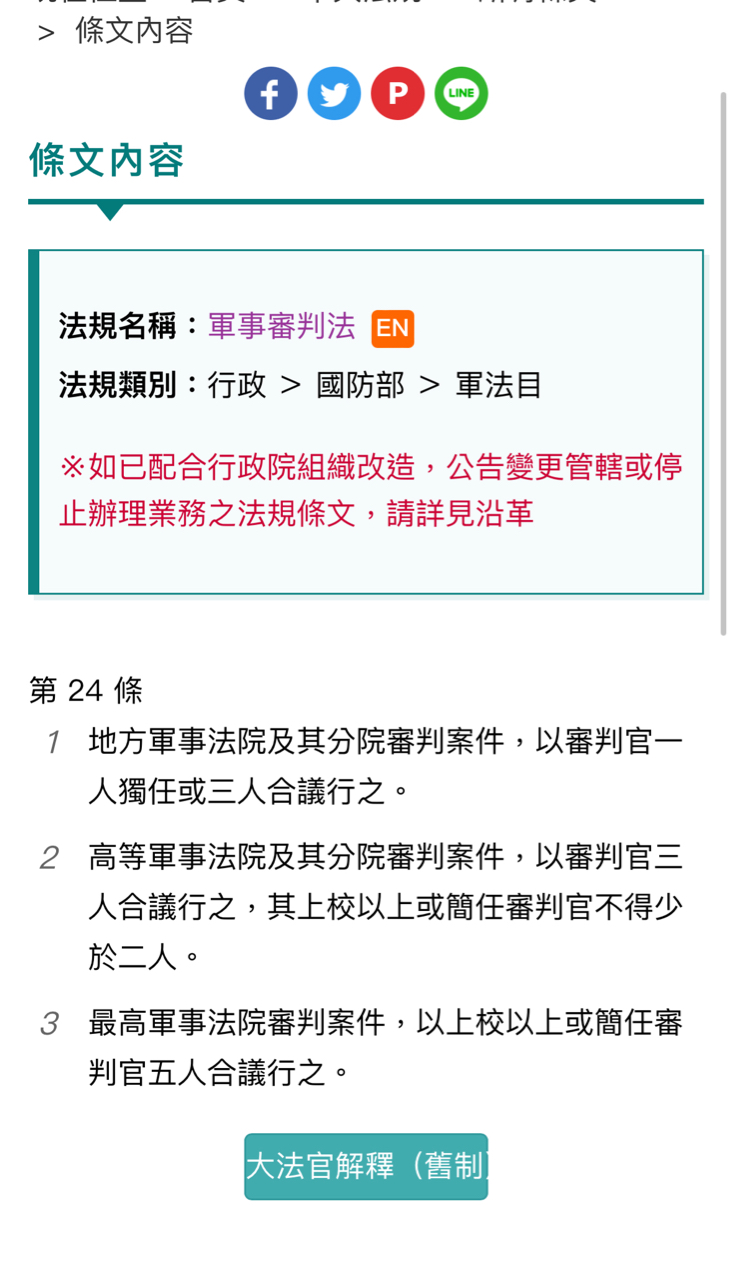Share this page on Twitter
Image resolution: width=733 pixels, height=1280 pixels.
point(334,94)
